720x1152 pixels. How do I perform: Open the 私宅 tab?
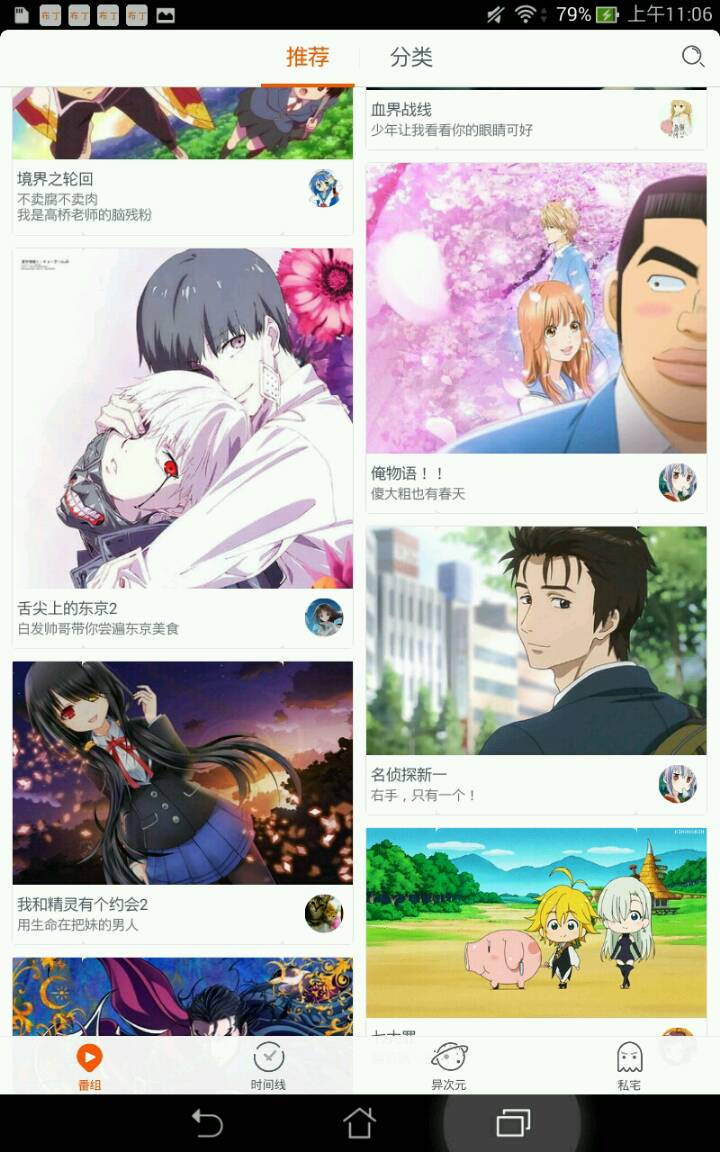point(629,1065)
